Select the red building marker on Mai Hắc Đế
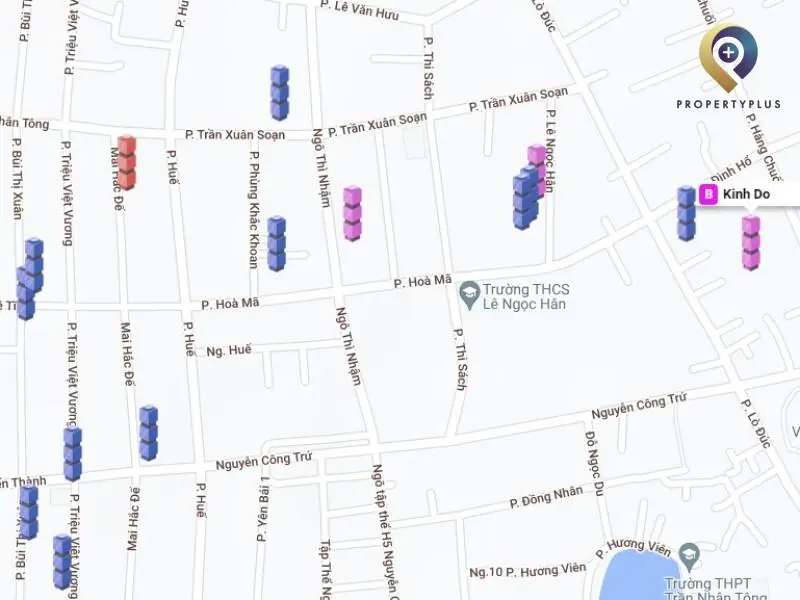Viewport: 800px width, 600px height. pos(126,162)
